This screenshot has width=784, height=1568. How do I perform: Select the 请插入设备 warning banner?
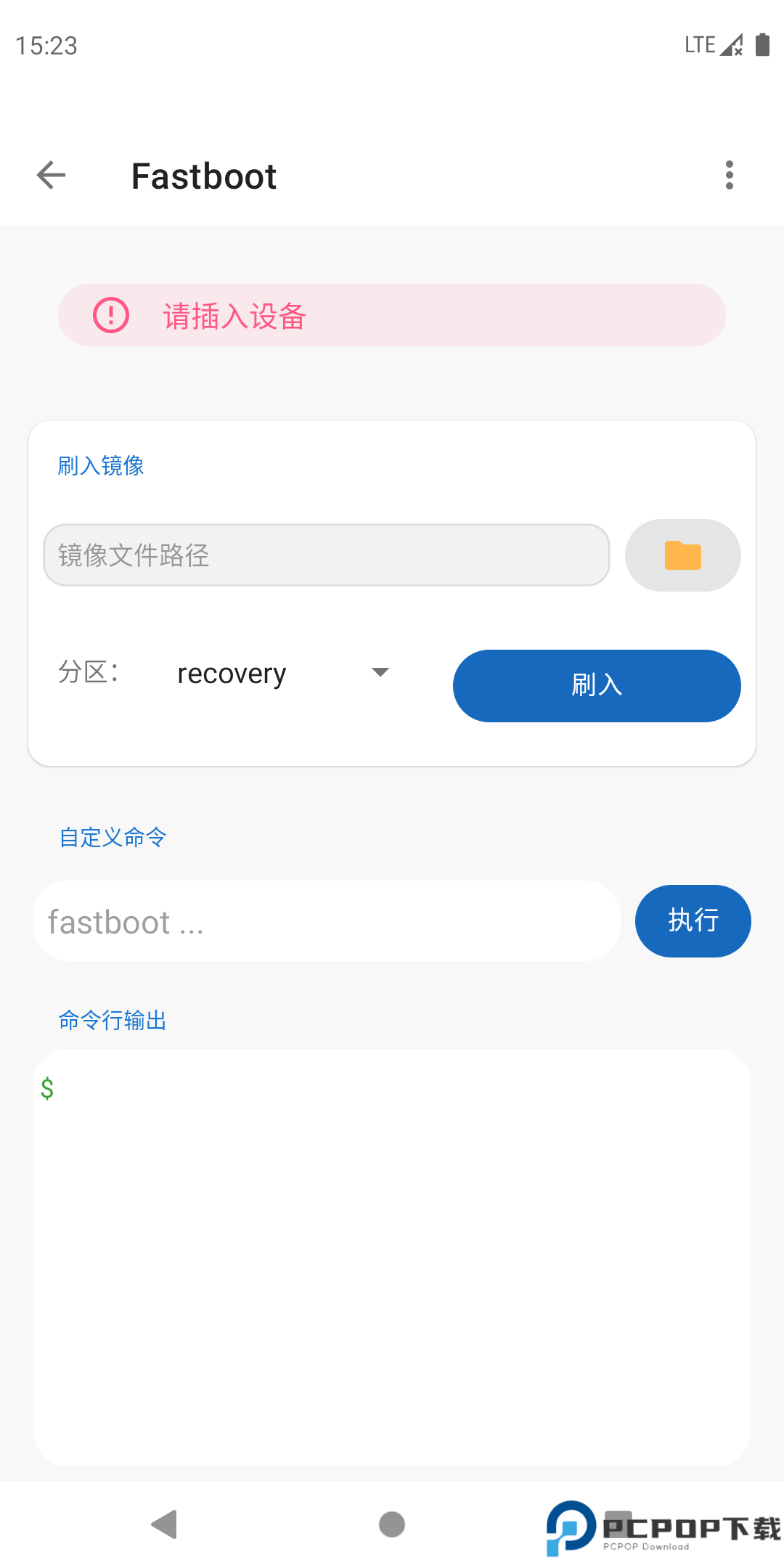click(x=392, y=315)
